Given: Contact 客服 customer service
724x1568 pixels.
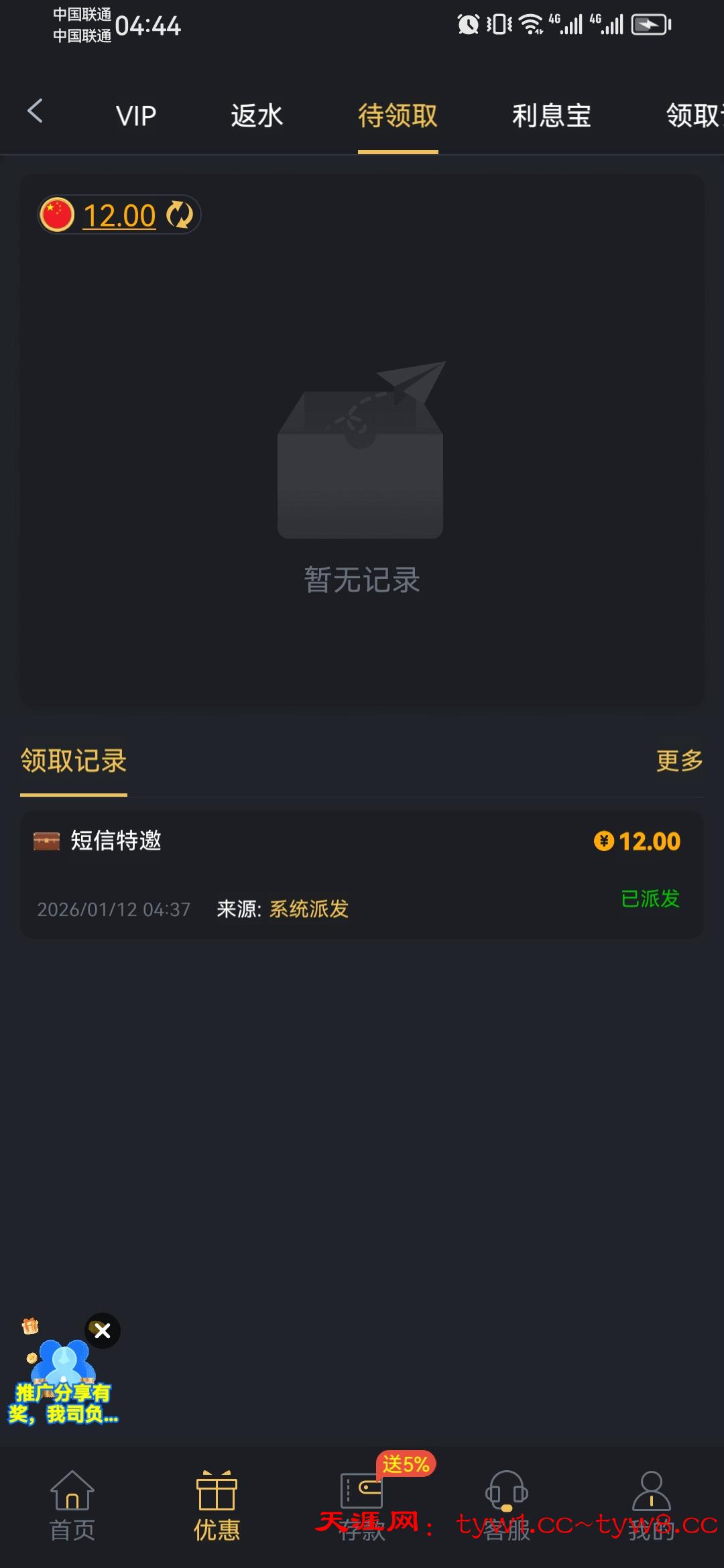Looking at the screenshot, I should 507,1504.
